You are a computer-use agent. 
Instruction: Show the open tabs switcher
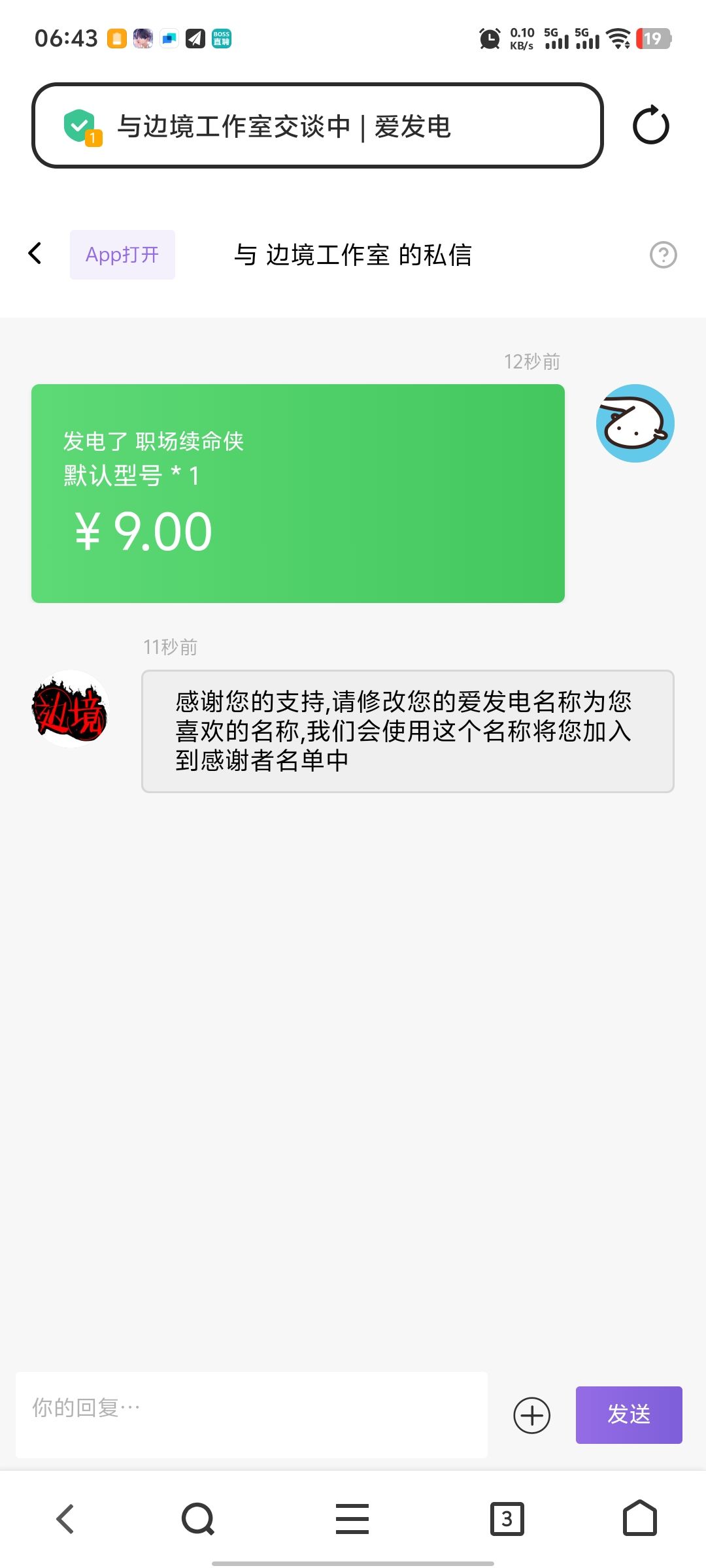coord(507,1519)
